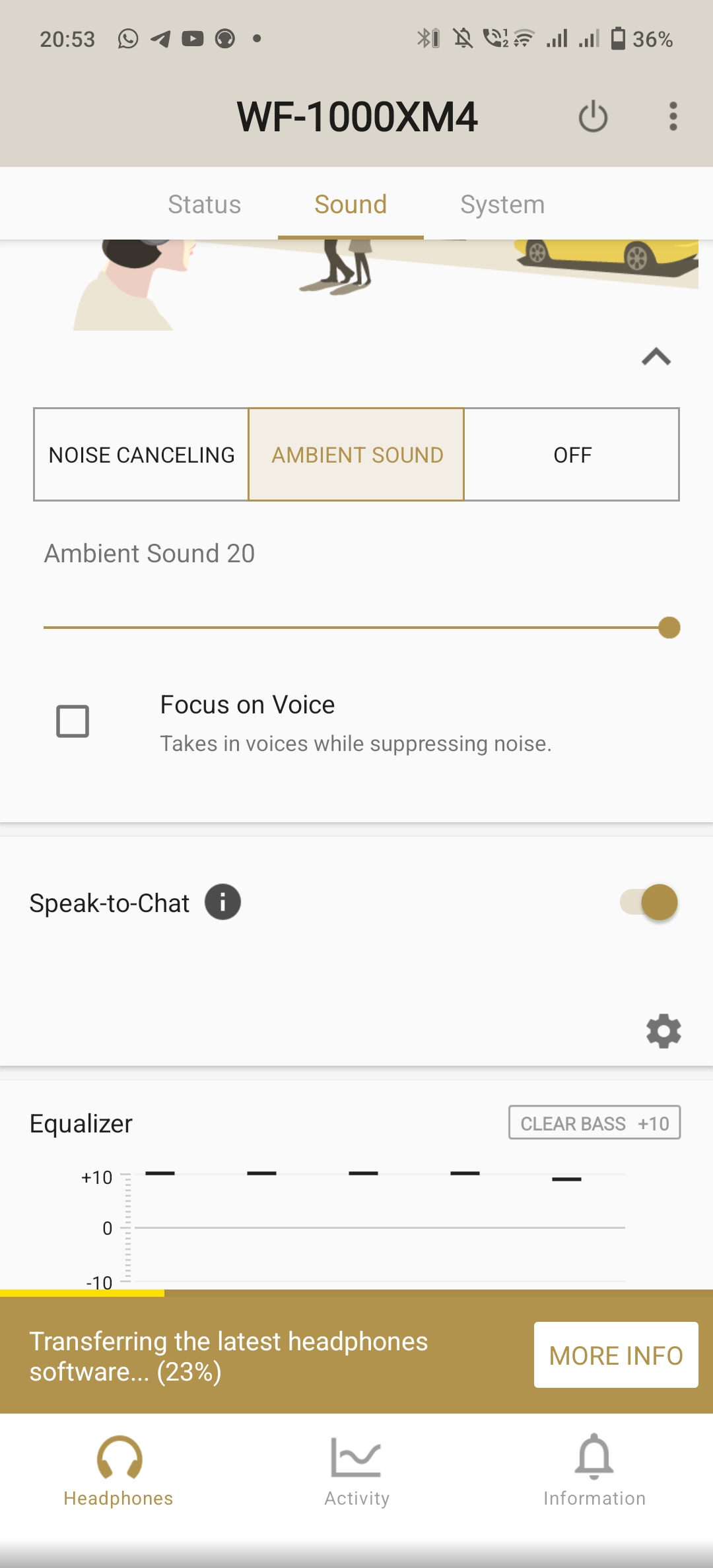Show Speak-to-Chat info
Screen dimensions: 713x1568
pos(222,902)
